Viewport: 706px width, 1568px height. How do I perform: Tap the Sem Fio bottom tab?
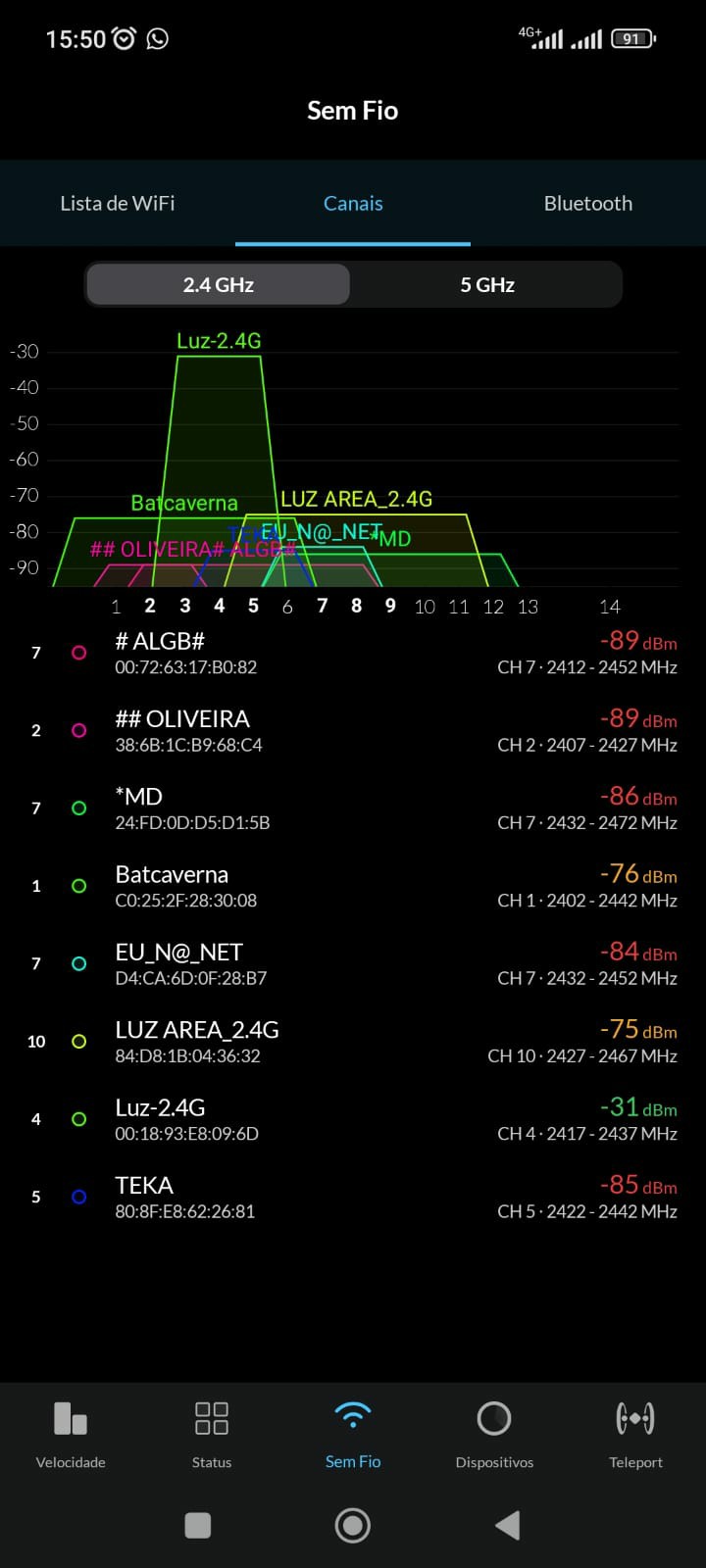click(x=353, y=1434)
